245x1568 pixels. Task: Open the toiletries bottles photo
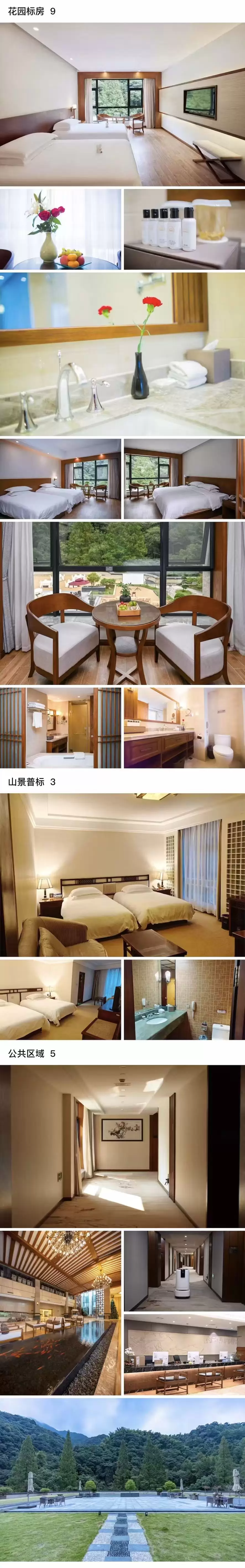coord(184,229)
